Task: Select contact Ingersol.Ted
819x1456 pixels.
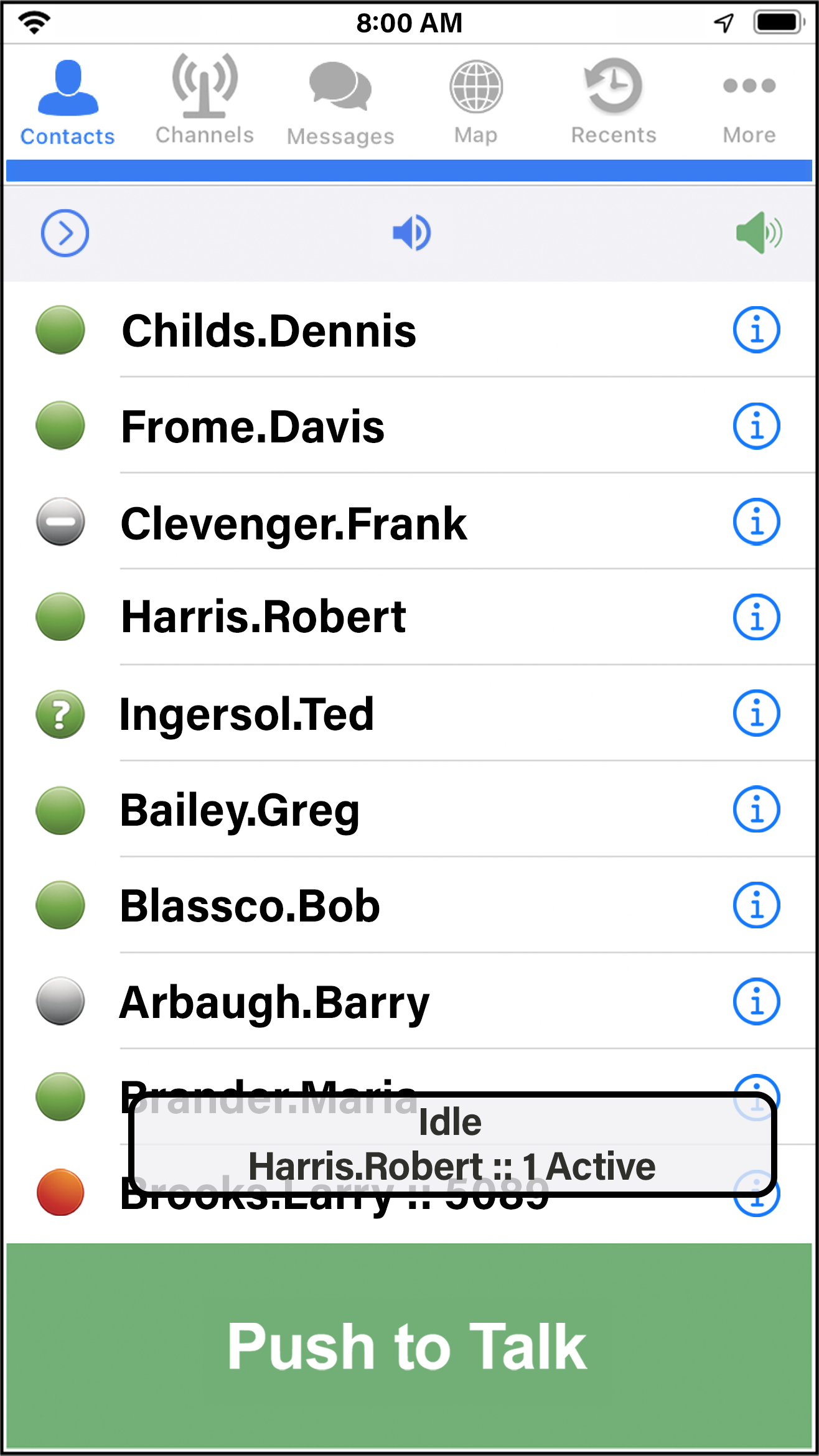Action: pos(409,714)
